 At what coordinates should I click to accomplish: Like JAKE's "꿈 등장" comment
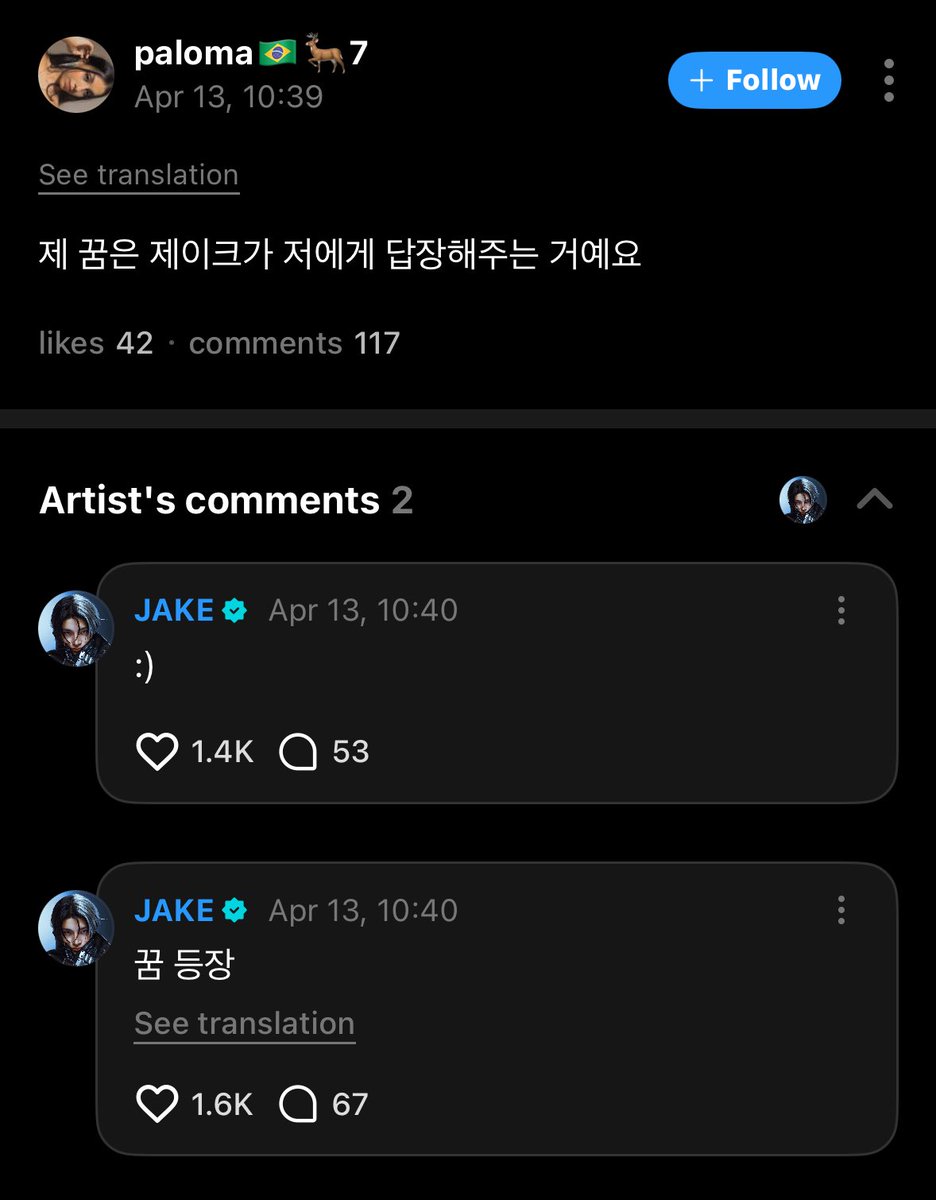pos(157,1105)
